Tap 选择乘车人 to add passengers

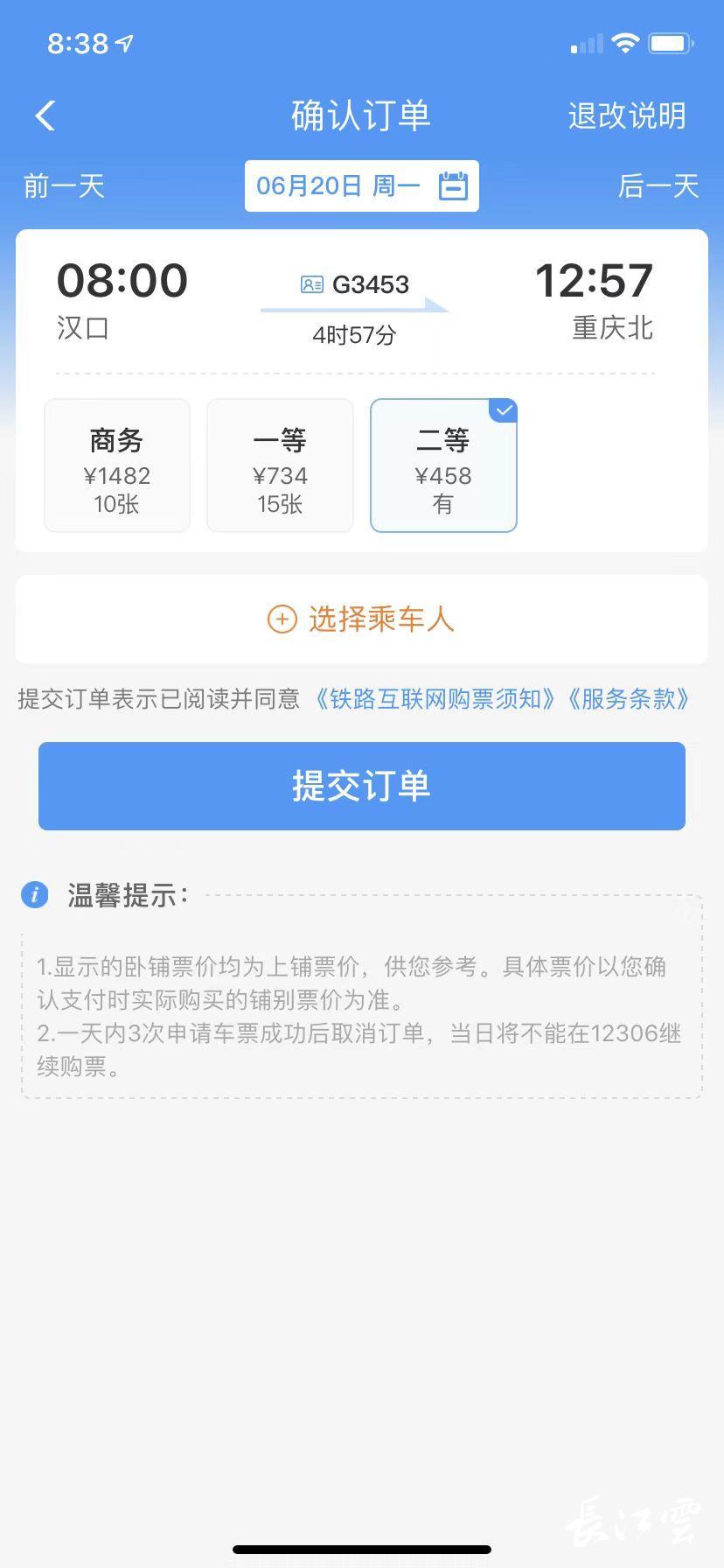361,619
